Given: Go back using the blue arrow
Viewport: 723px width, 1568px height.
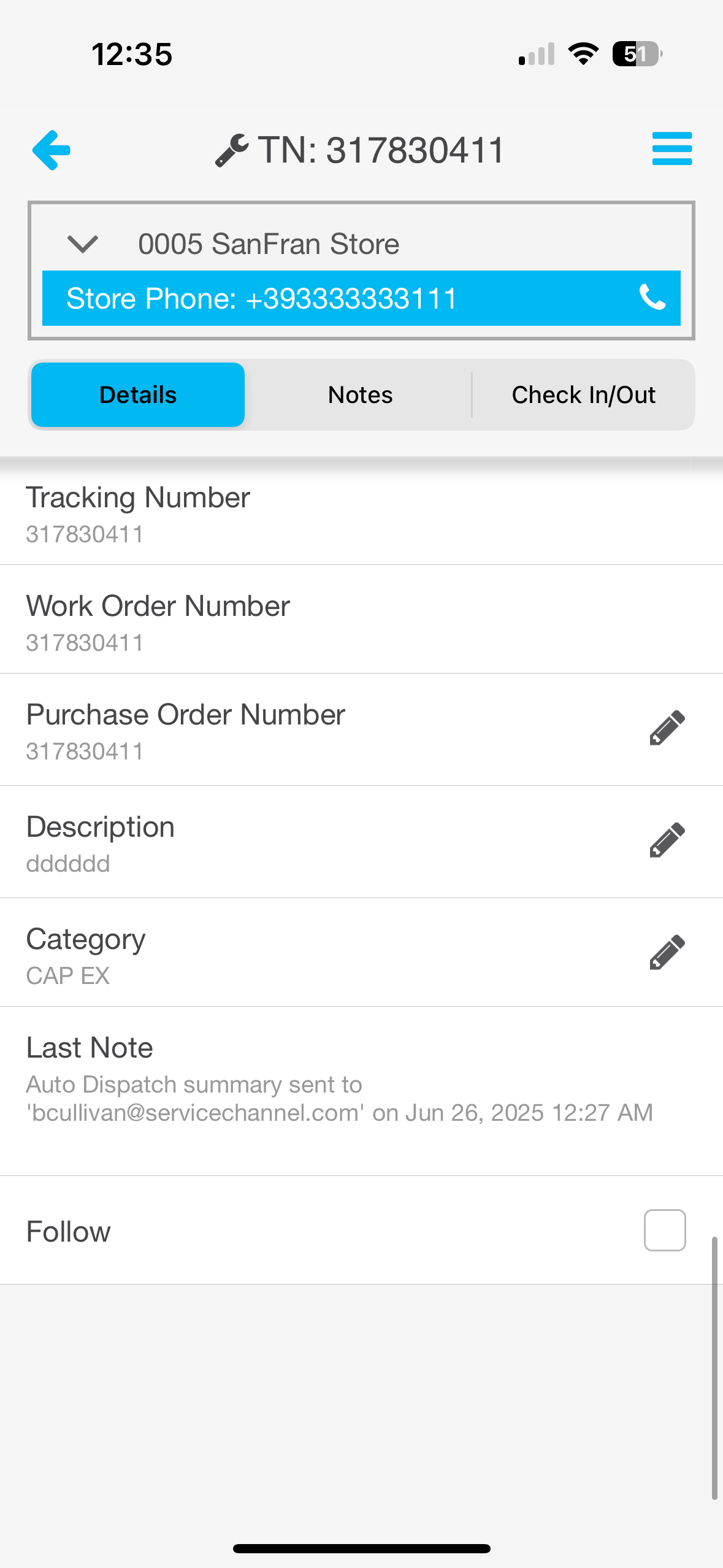Looking at the screenshot, I should 52,150.
